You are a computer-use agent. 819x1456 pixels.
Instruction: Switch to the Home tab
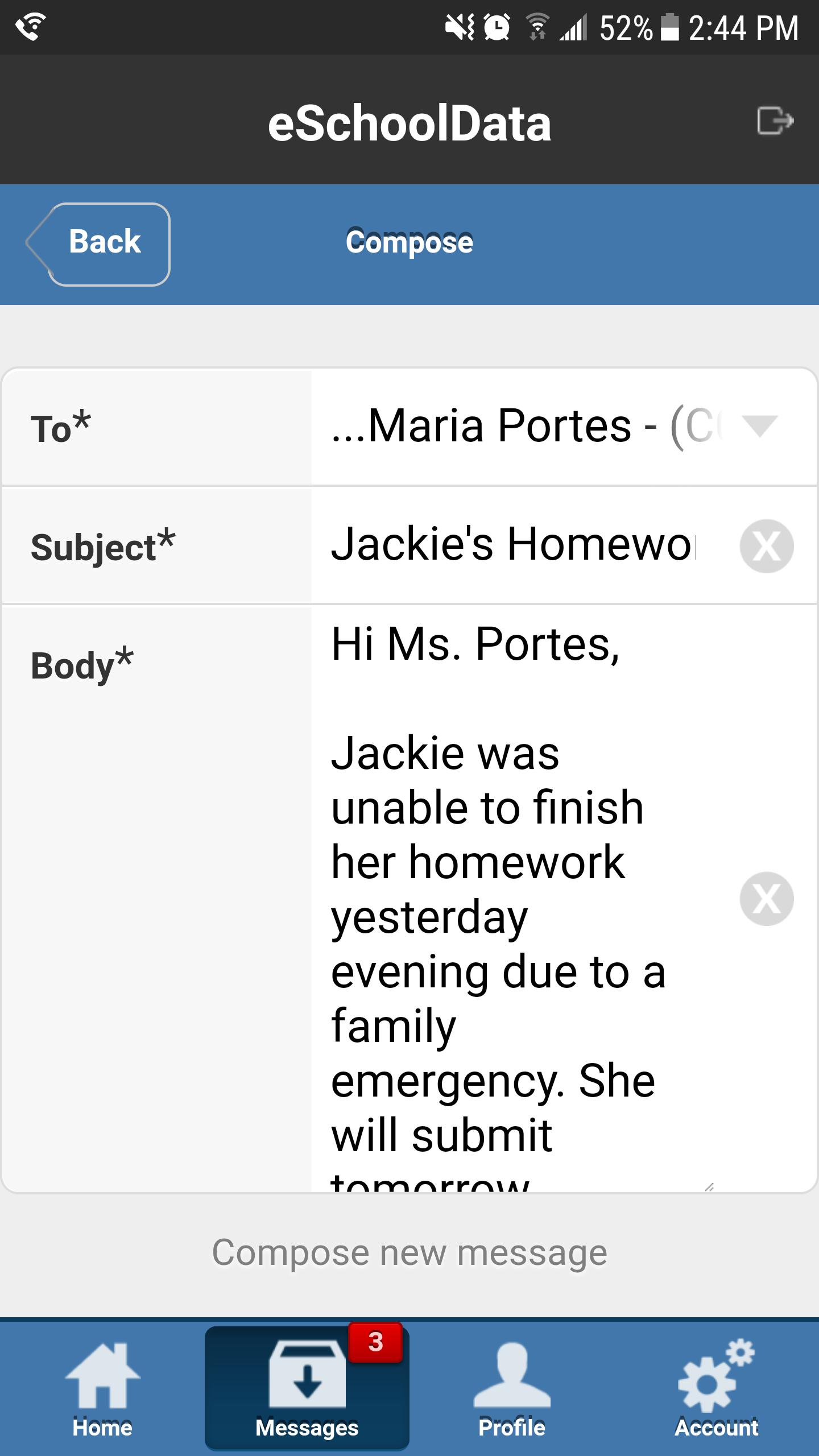click(102, 1388)
